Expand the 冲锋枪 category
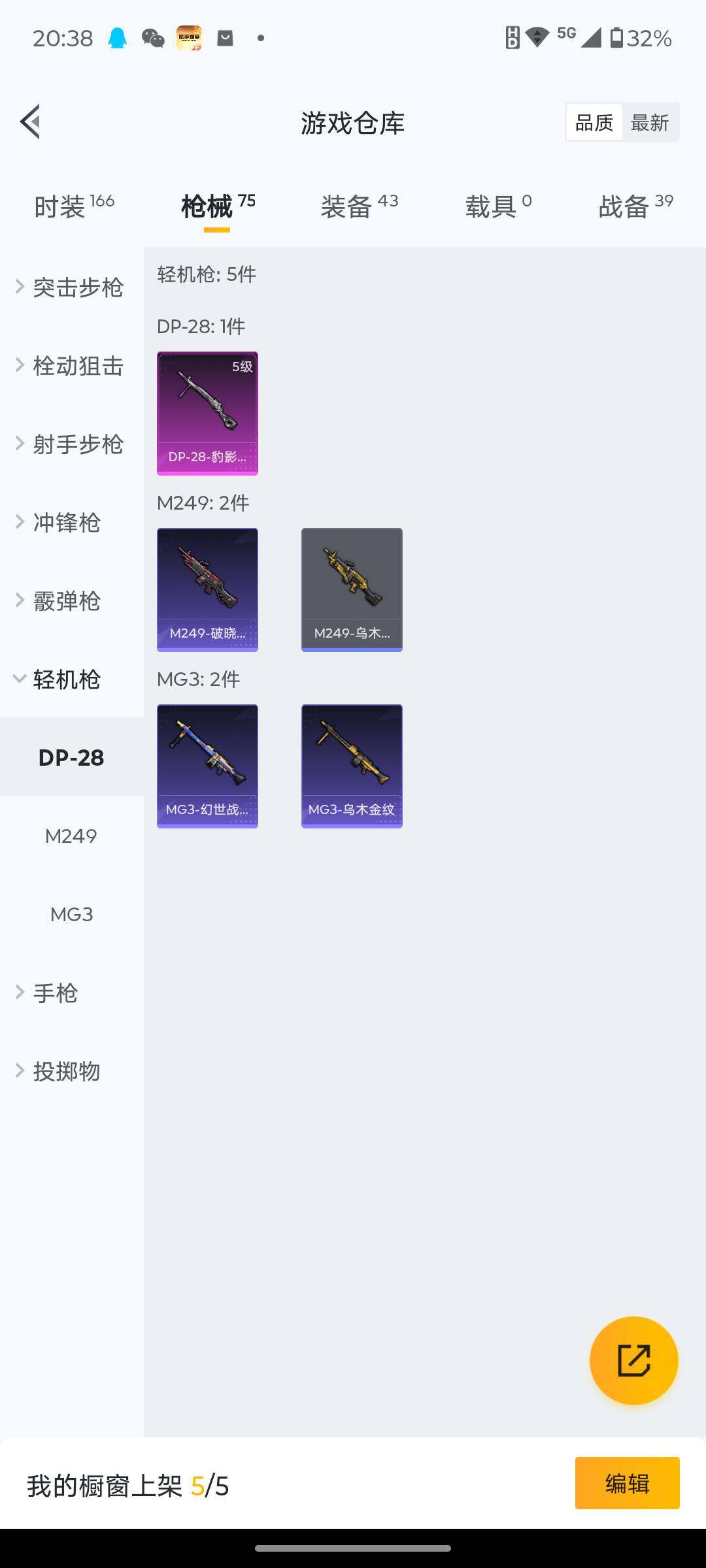The width and height of the screenshot is (706, 1568). (x=65, y=523)
